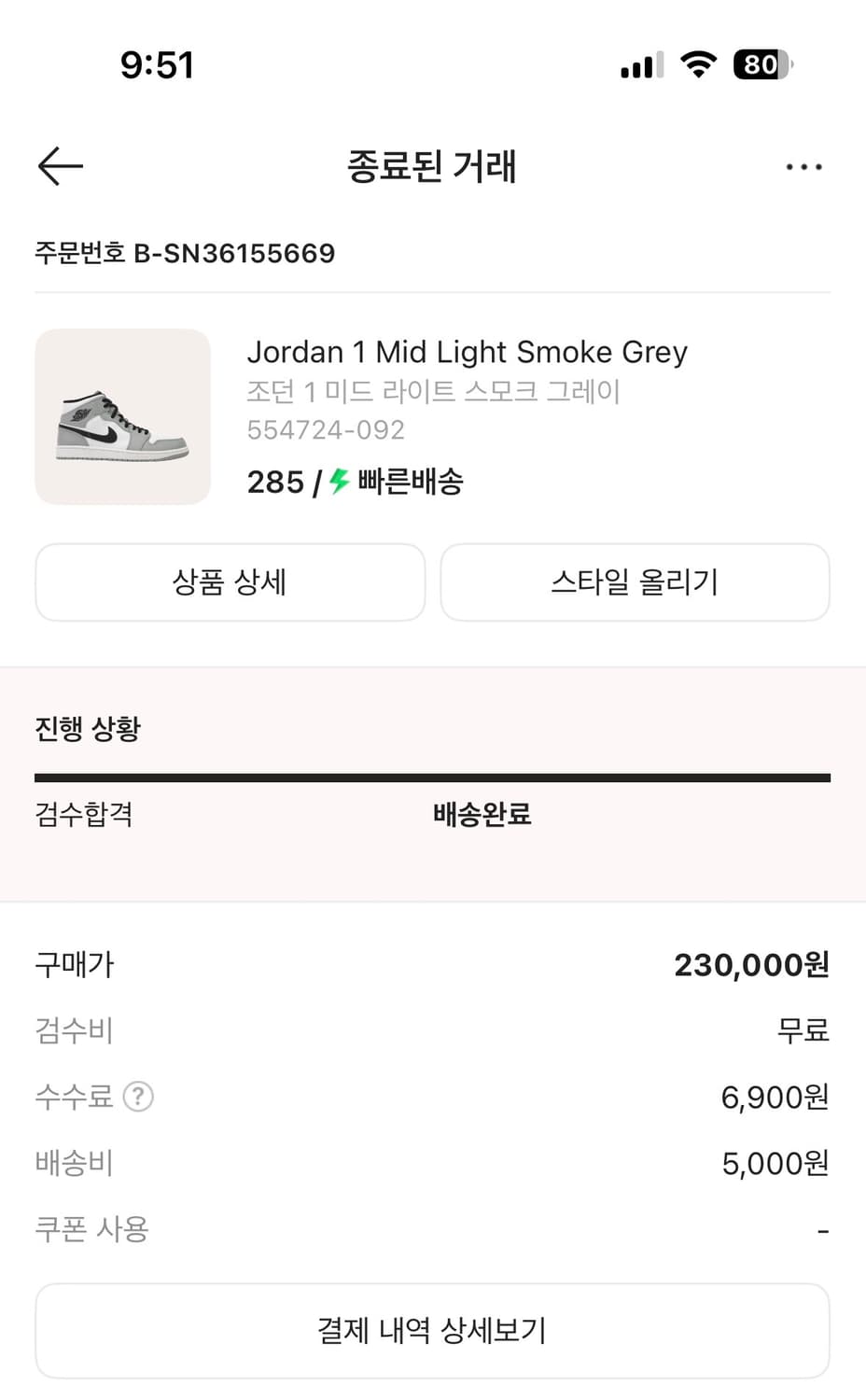Image resolution: width=866 pixels, height=1400 pixels.
Task: Tap the lightning fast delivery icon
Action: 336,482
